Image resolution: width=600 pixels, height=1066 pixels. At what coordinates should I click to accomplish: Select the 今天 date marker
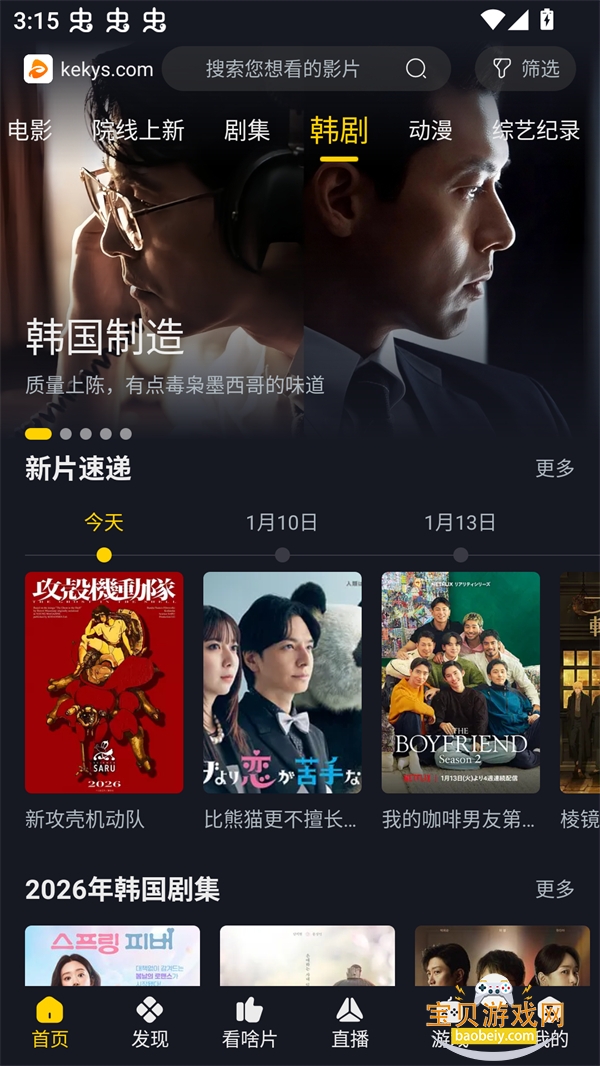(104, 523)
